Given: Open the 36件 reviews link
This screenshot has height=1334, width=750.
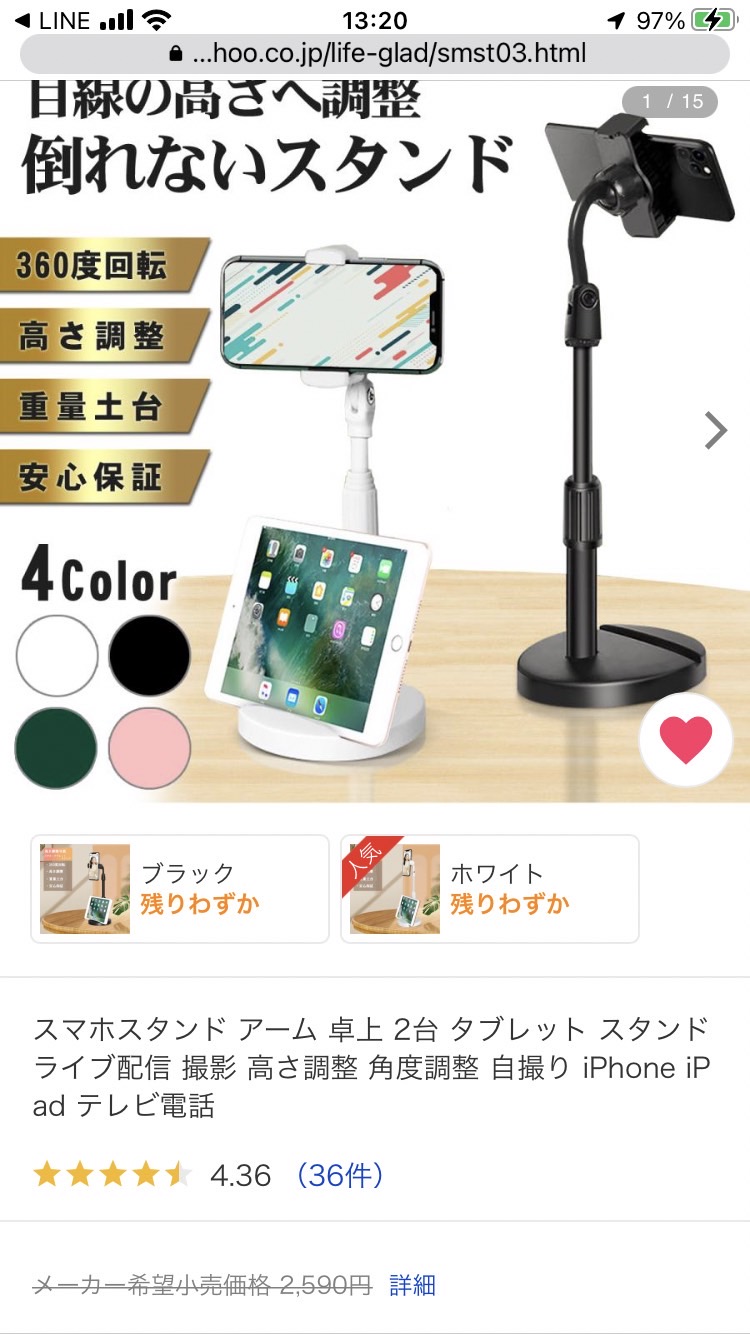Looking at the screenshot, I should click(x=341, y=1175).
